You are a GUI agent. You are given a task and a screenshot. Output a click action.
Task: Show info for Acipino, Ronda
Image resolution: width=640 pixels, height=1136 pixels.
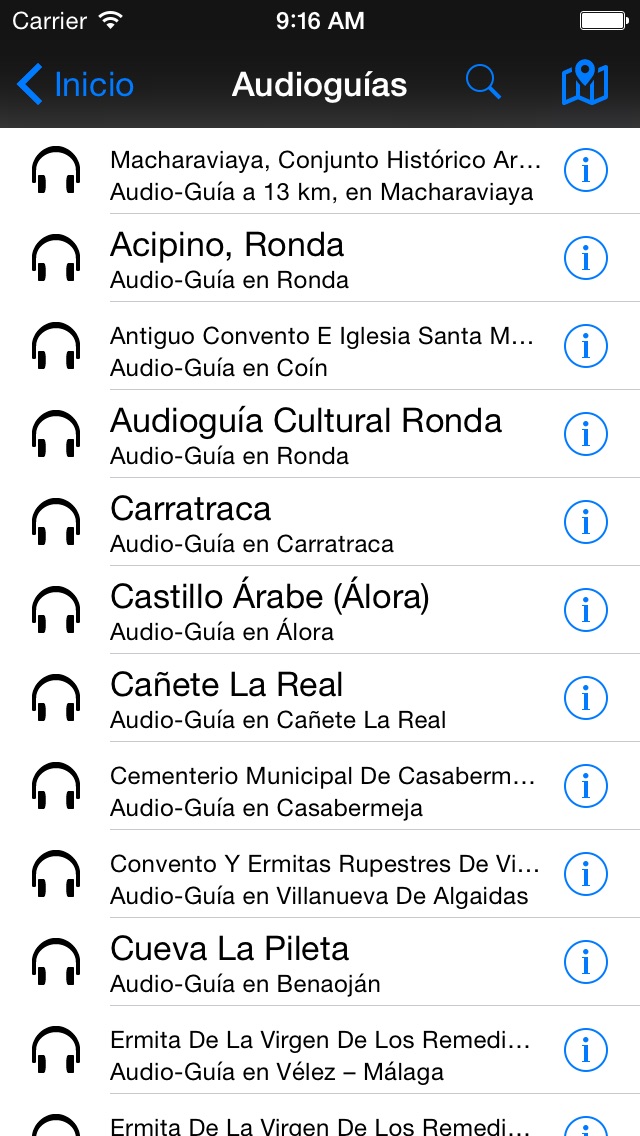[586, 259]
